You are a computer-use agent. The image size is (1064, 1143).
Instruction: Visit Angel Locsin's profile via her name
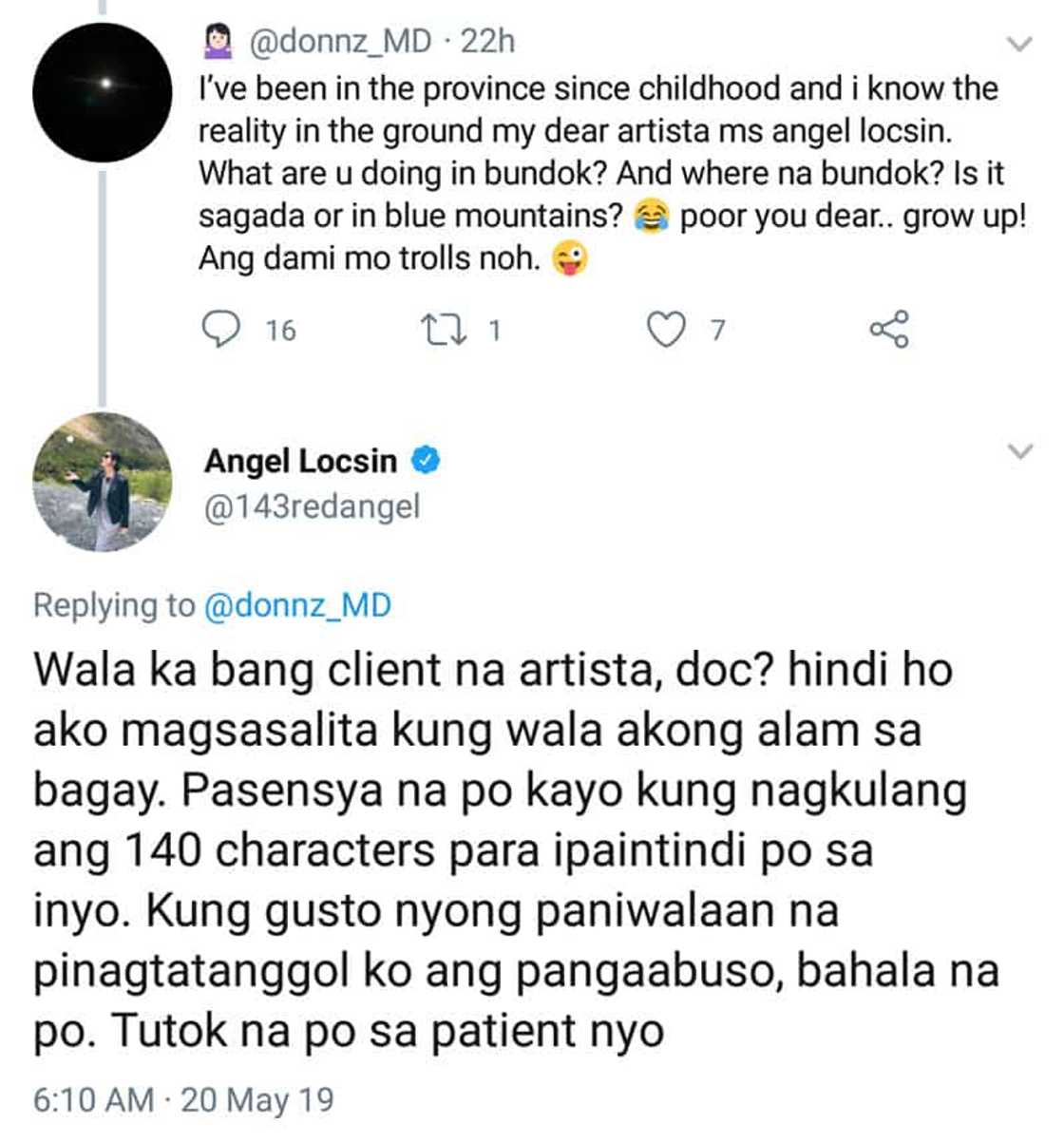click(x=300, y=461)
